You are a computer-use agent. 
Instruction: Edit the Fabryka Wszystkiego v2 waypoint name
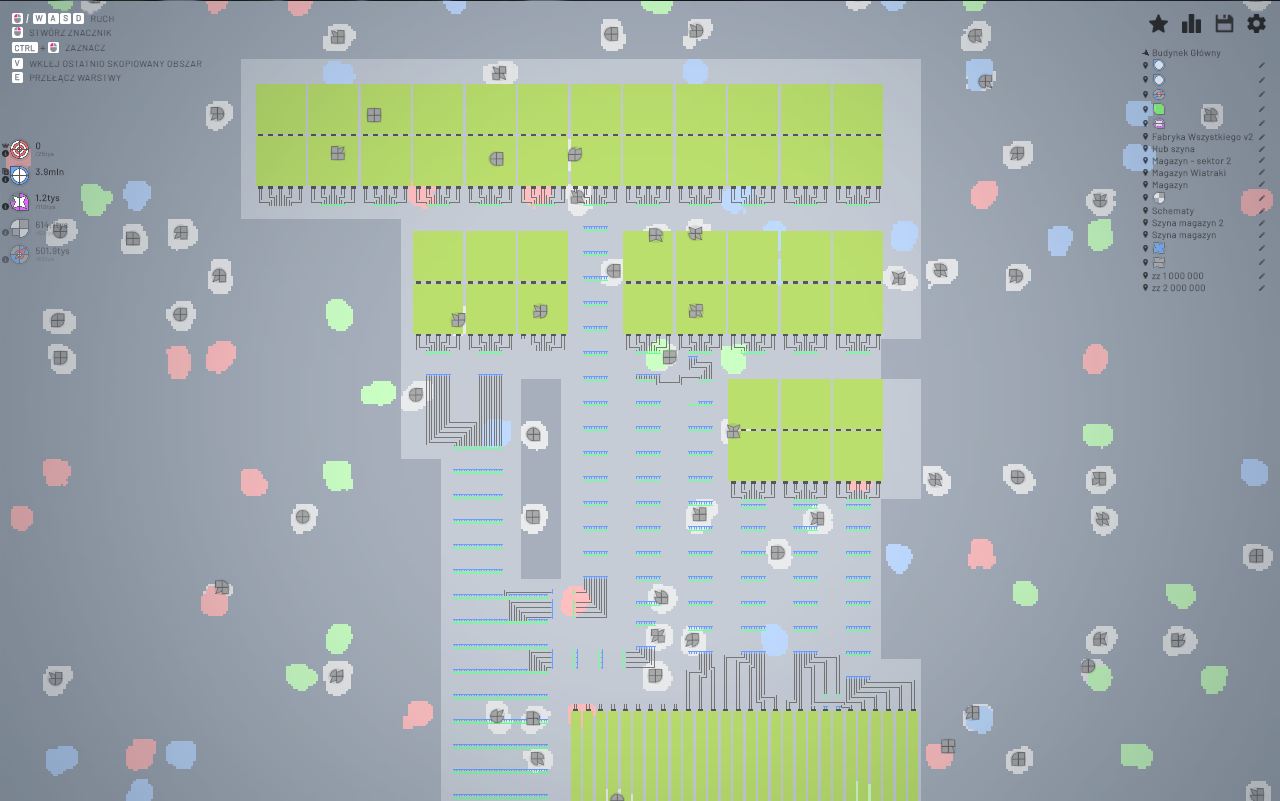1262,137
